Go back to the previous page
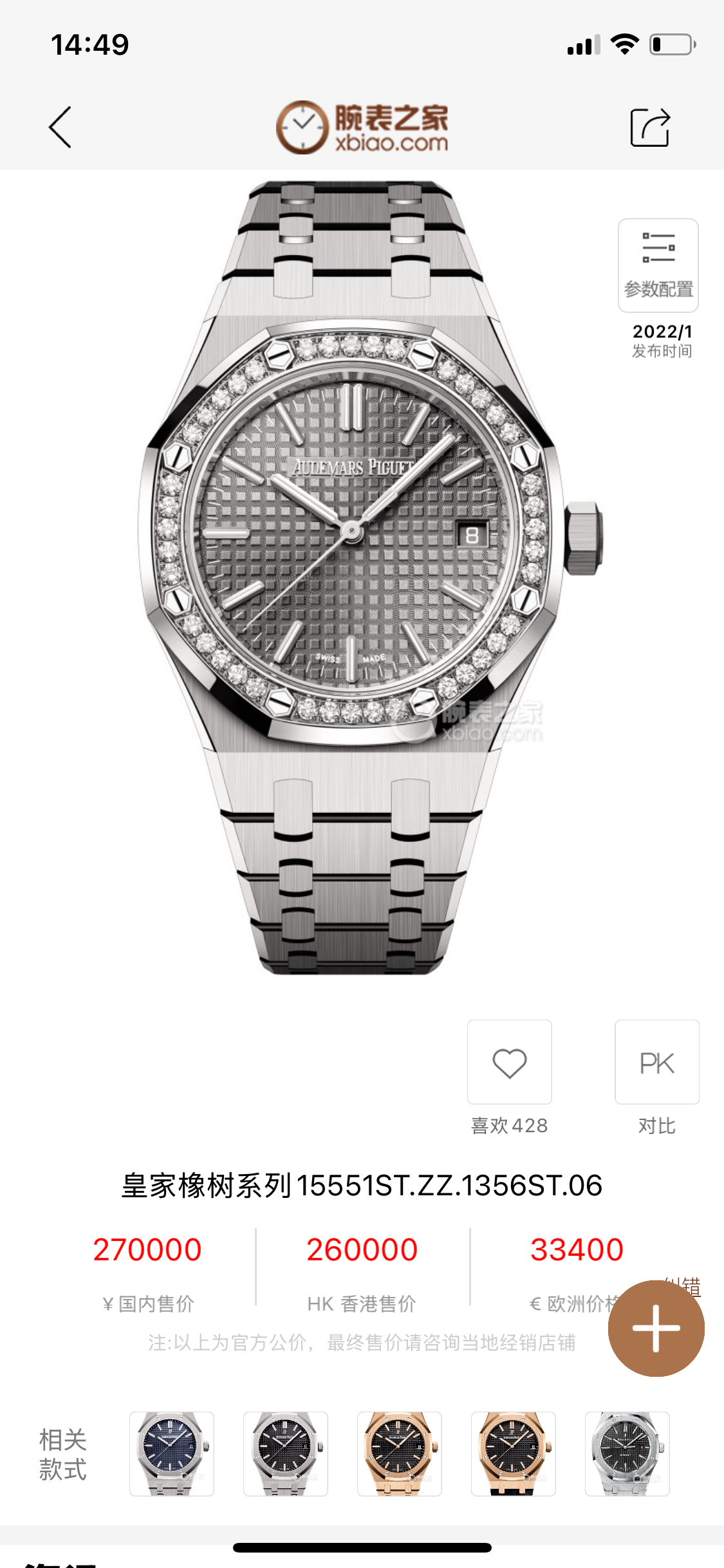This screenshot has width=724, height=1568. pos(60,127)
